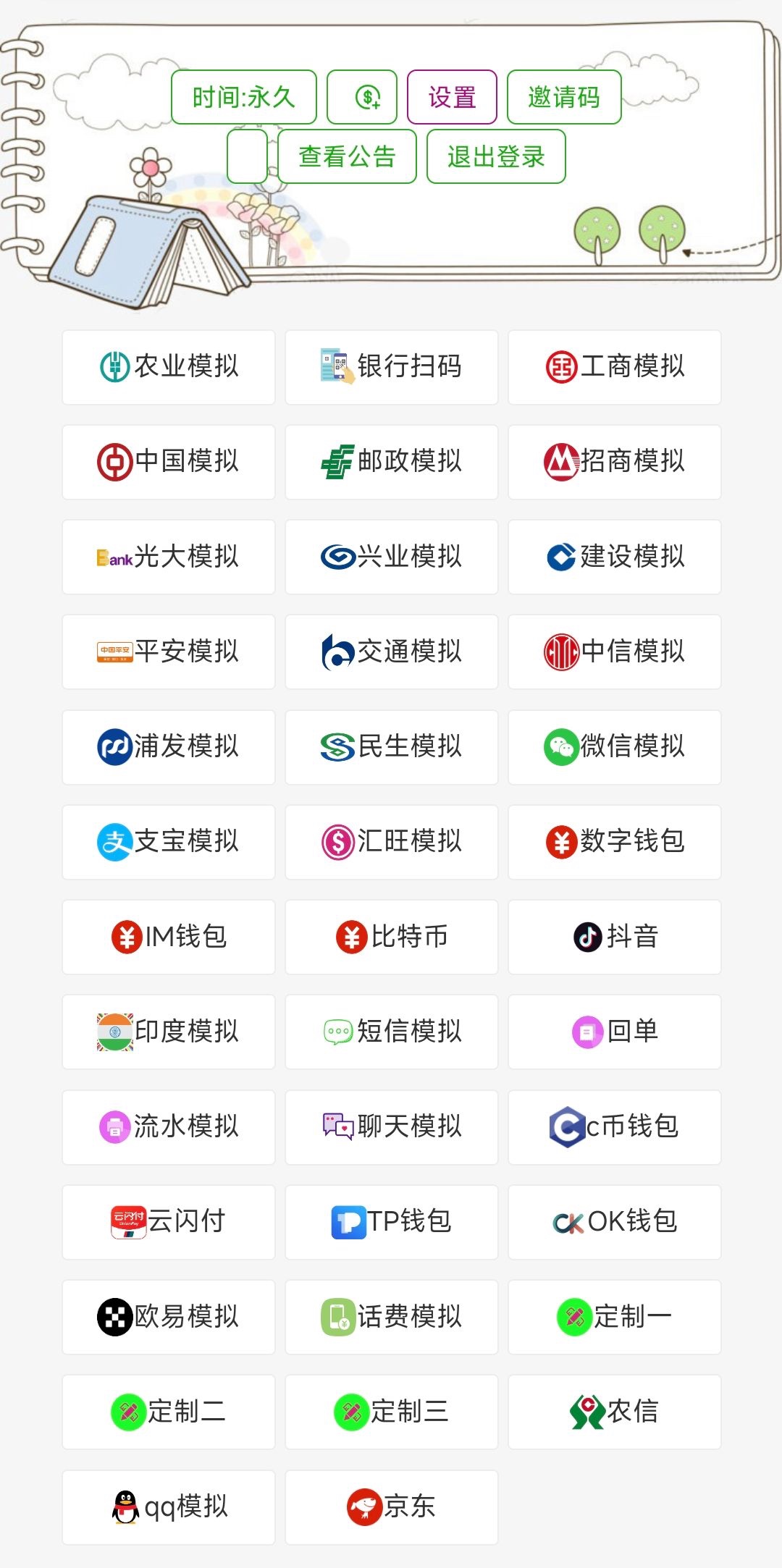Tap 退出登录 to log out
Screen dimensions: 782x1568
click(x=496, y=156)
